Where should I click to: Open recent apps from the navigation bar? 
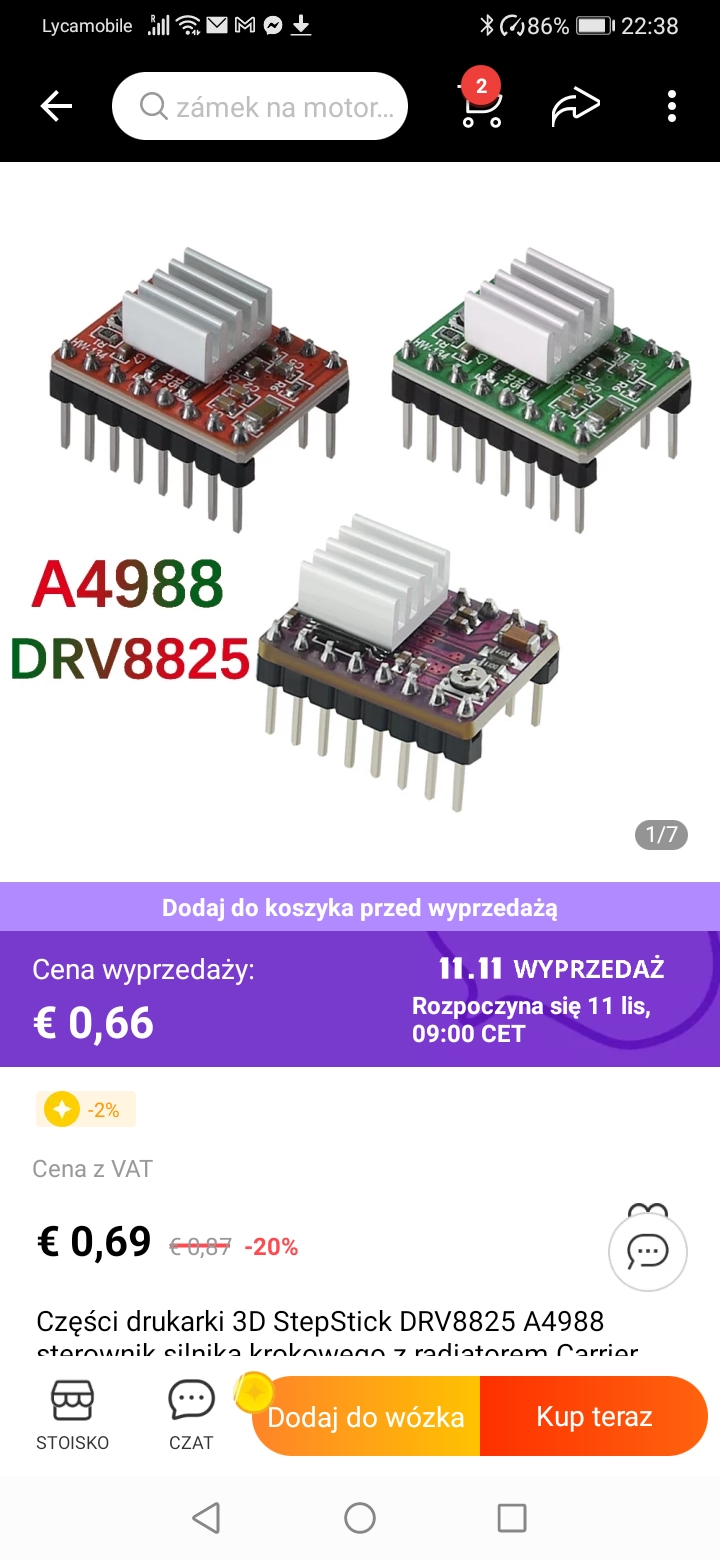pyautogui.click(x=512, y=1518)
